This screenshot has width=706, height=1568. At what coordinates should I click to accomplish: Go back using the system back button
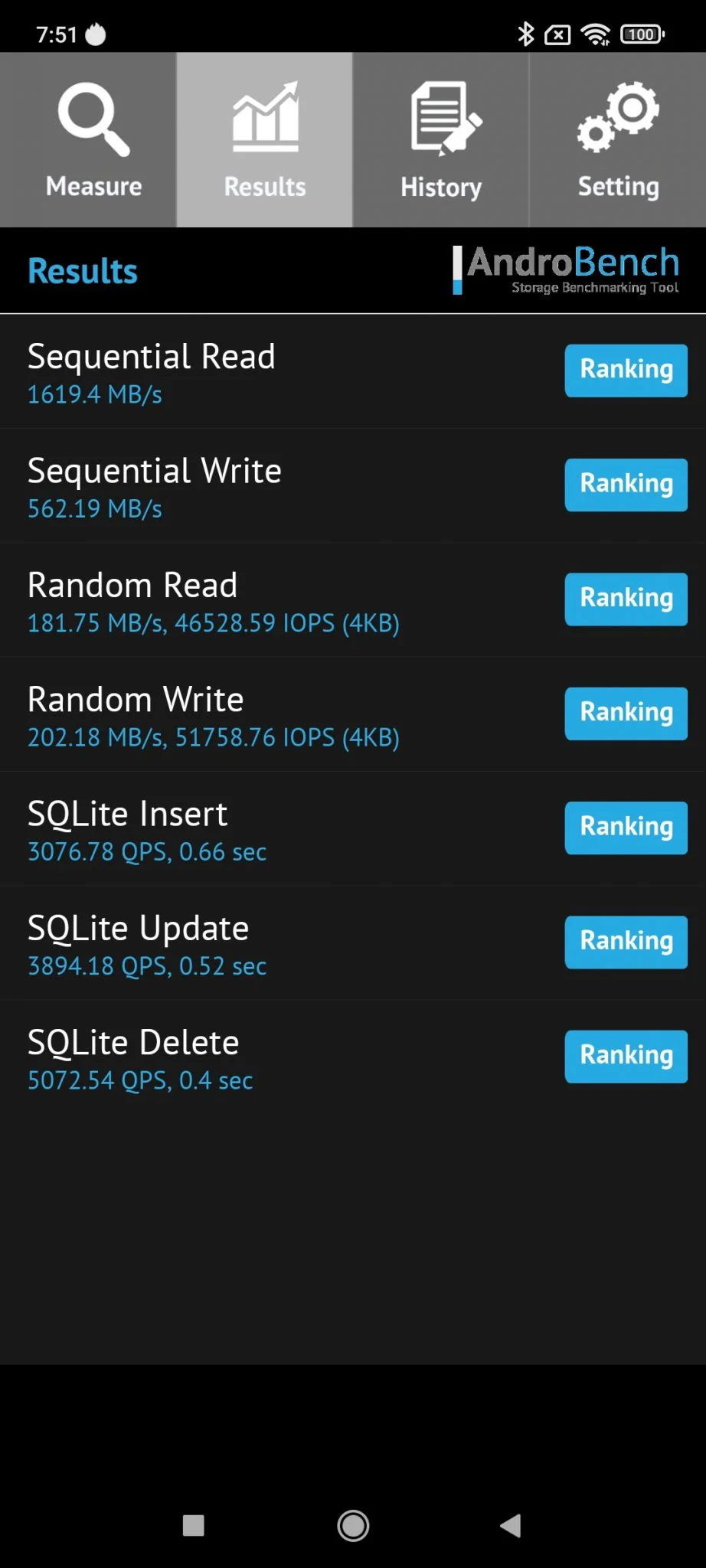point(511,1525)
